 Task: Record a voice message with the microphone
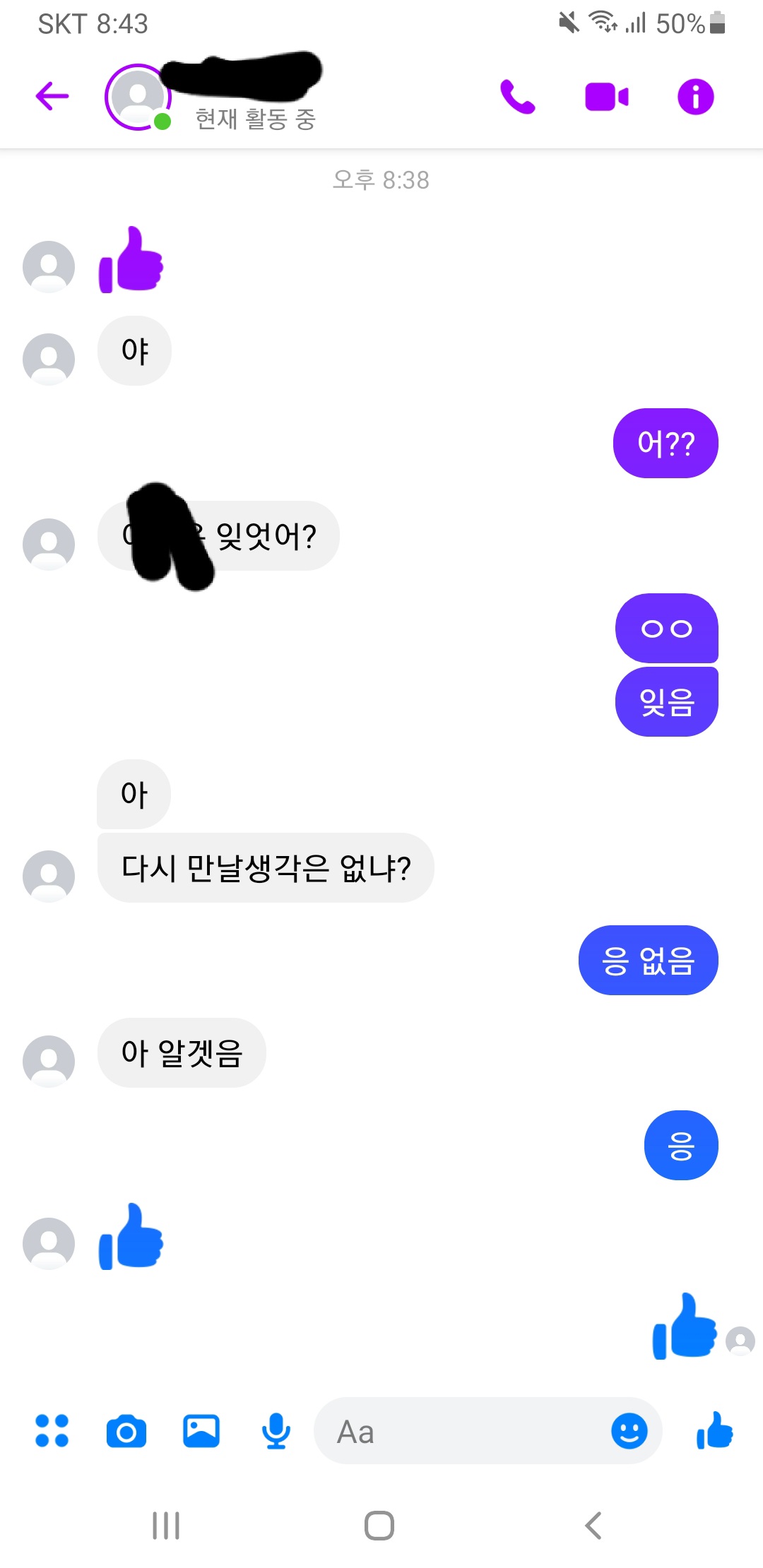click(x=276, y=1431)
